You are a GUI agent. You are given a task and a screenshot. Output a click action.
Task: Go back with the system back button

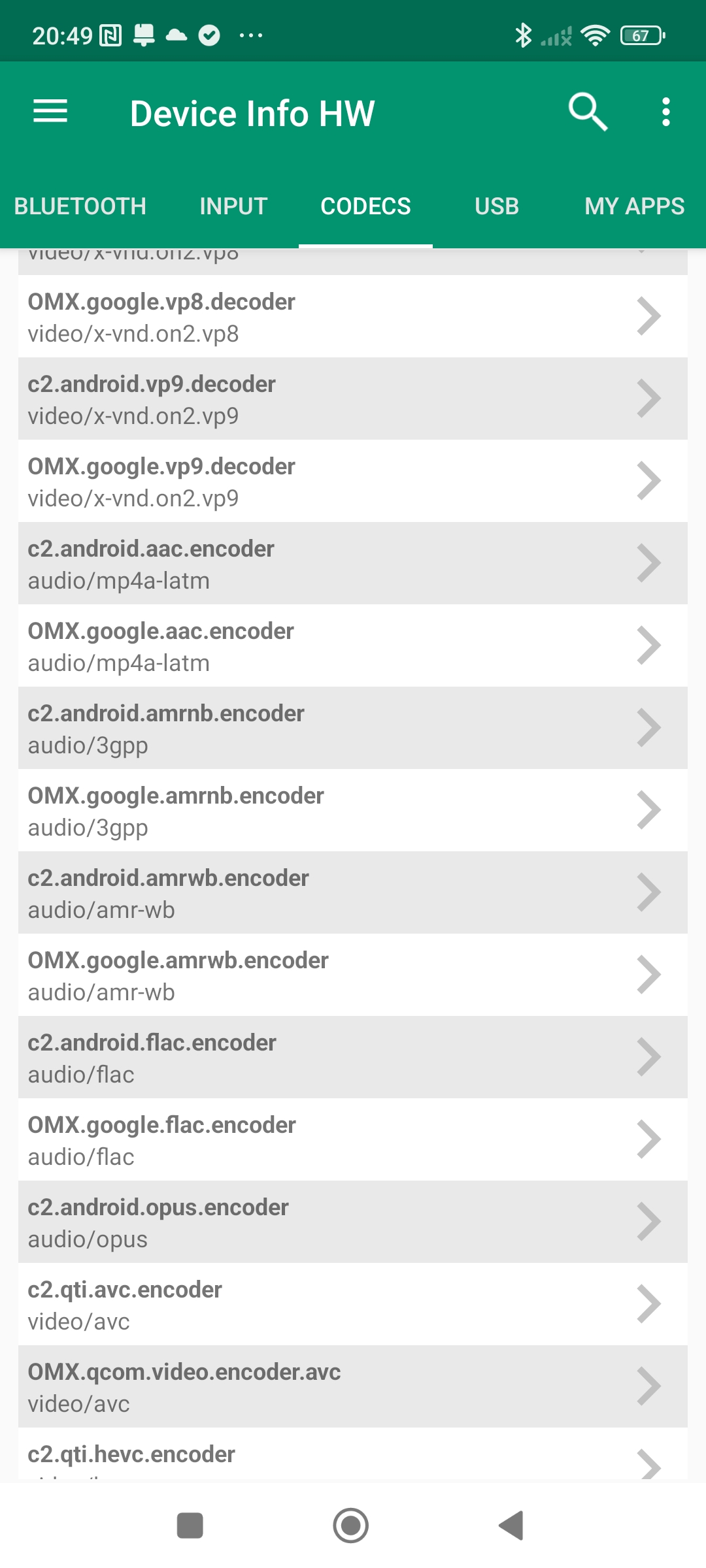511,1526
